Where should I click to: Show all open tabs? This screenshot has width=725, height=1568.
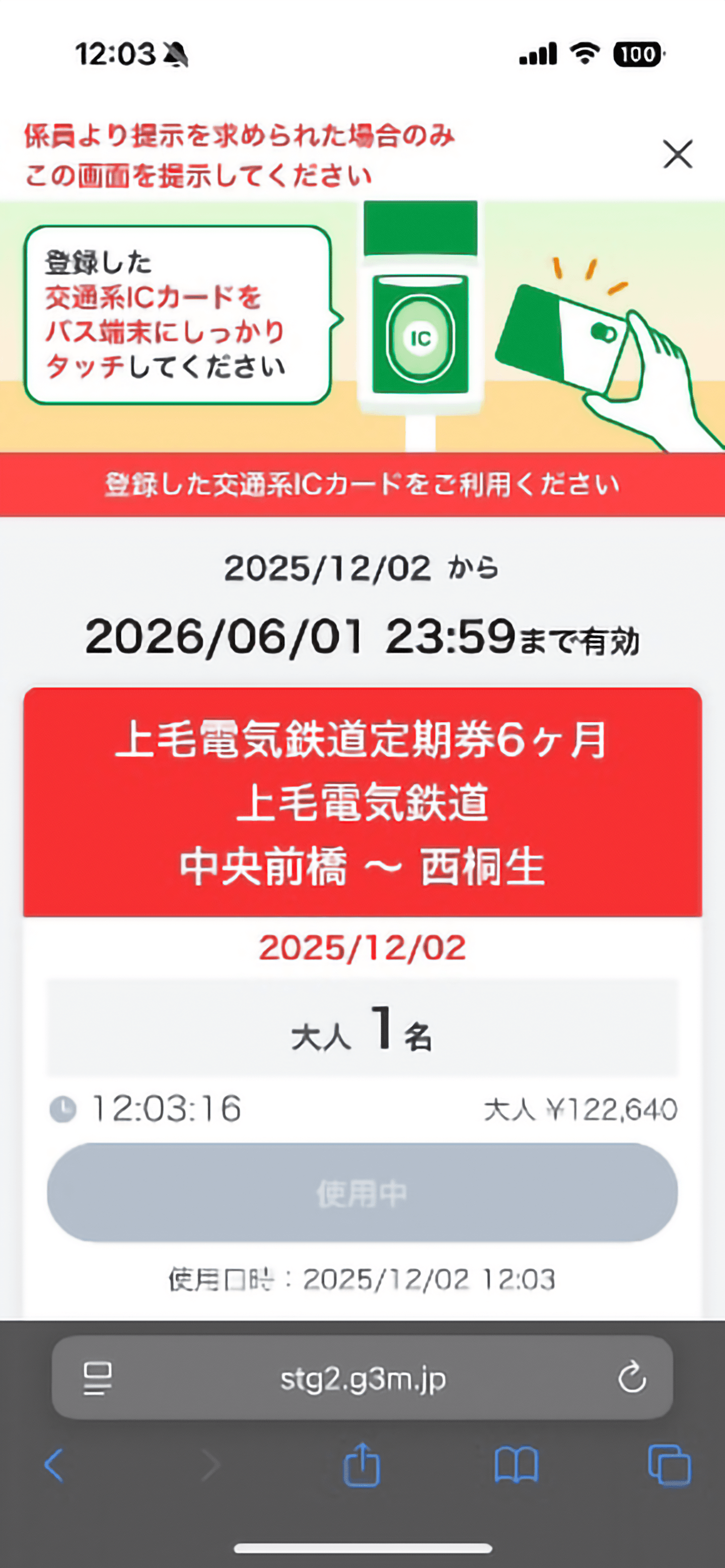click(x=669, y=1465)
